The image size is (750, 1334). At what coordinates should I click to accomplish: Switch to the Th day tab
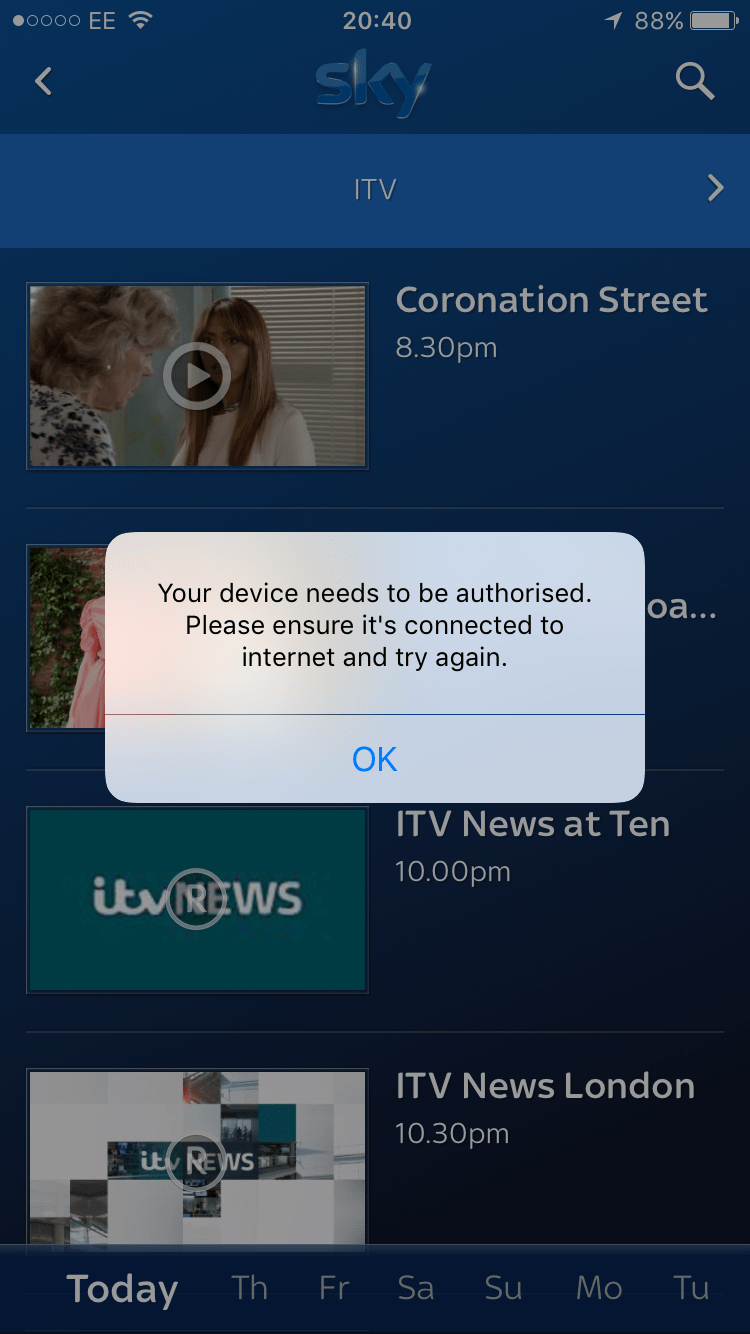coord(250,1288)
